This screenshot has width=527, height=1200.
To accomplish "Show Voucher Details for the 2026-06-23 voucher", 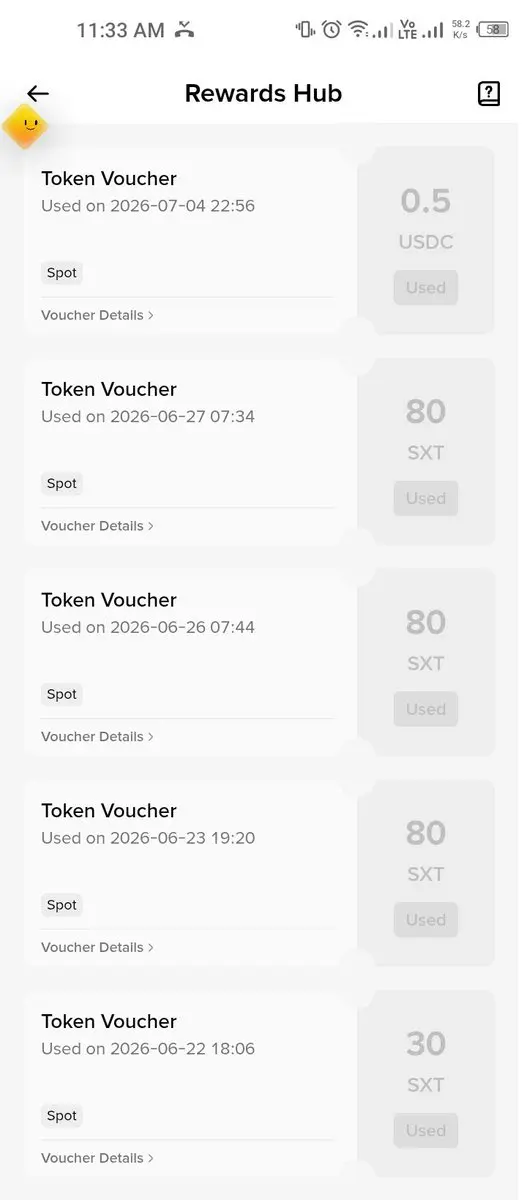I will (x=97, y=947).
